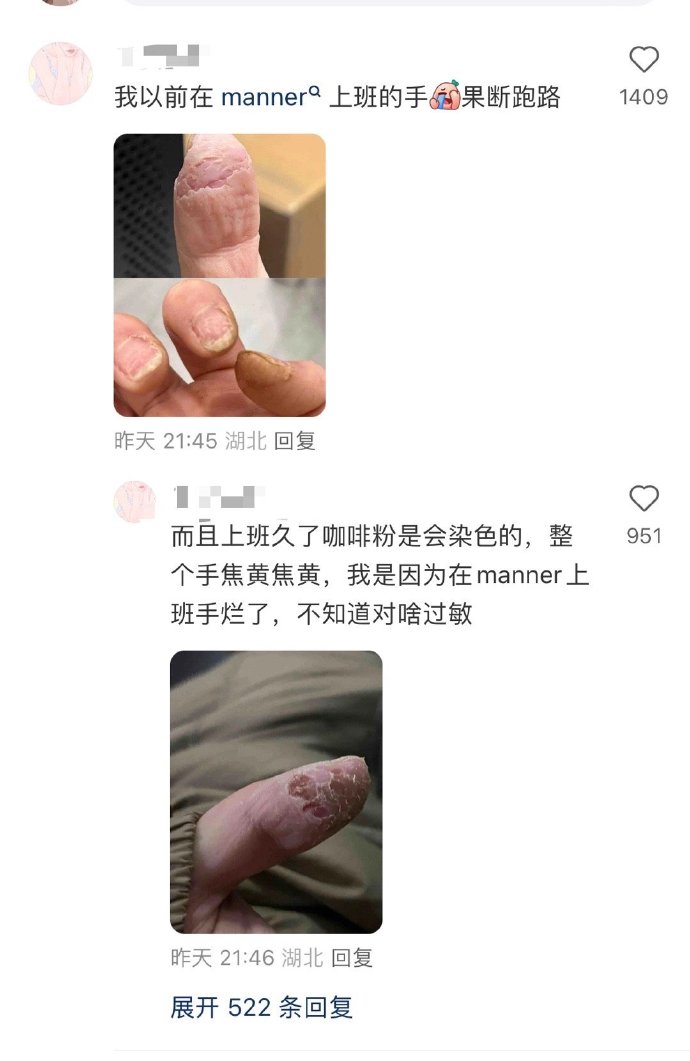
Task: Like the comment with 1409 likes
Action: [644, 61]
